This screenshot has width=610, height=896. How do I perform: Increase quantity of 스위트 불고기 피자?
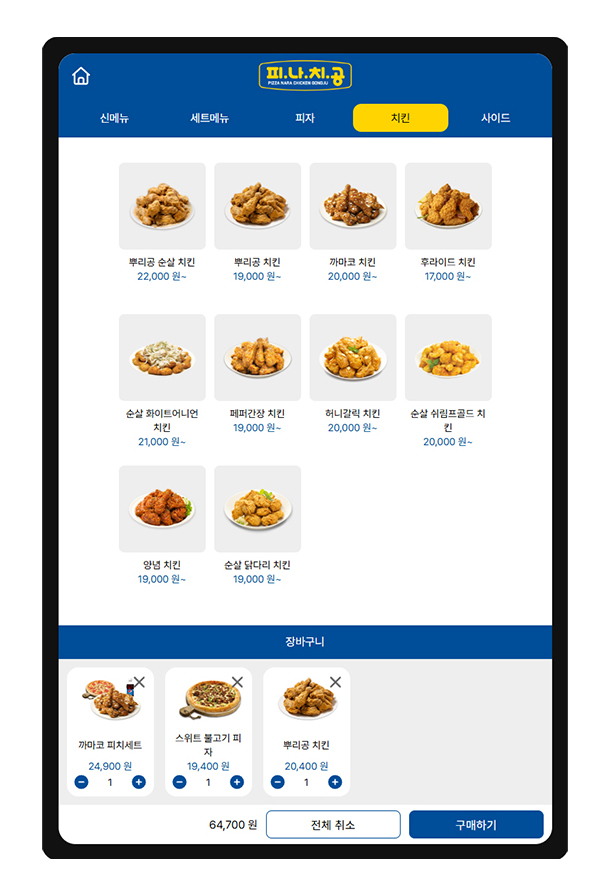pyautogui.click(x=237, y=782)
